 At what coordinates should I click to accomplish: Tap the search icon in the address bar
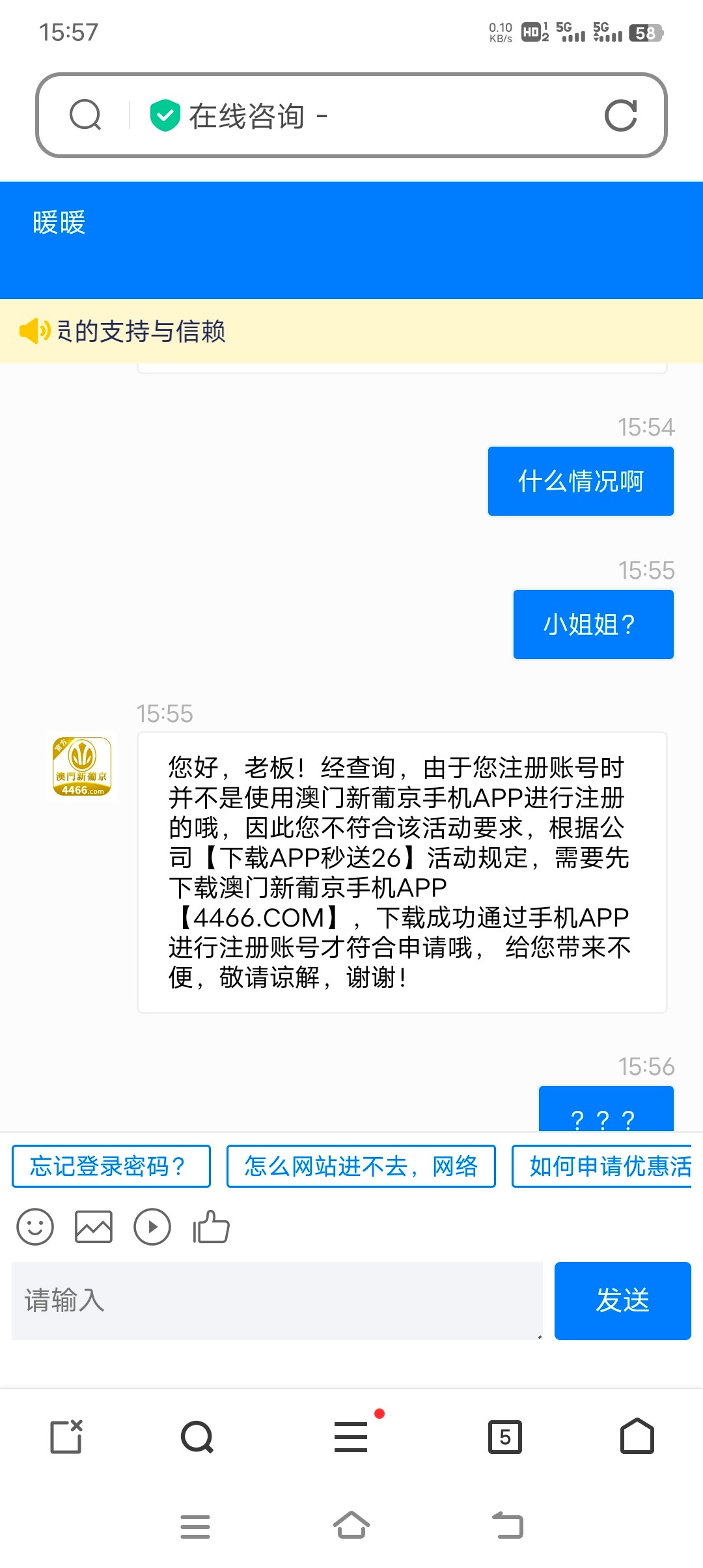pyautogui.click(x=85, y=115)
